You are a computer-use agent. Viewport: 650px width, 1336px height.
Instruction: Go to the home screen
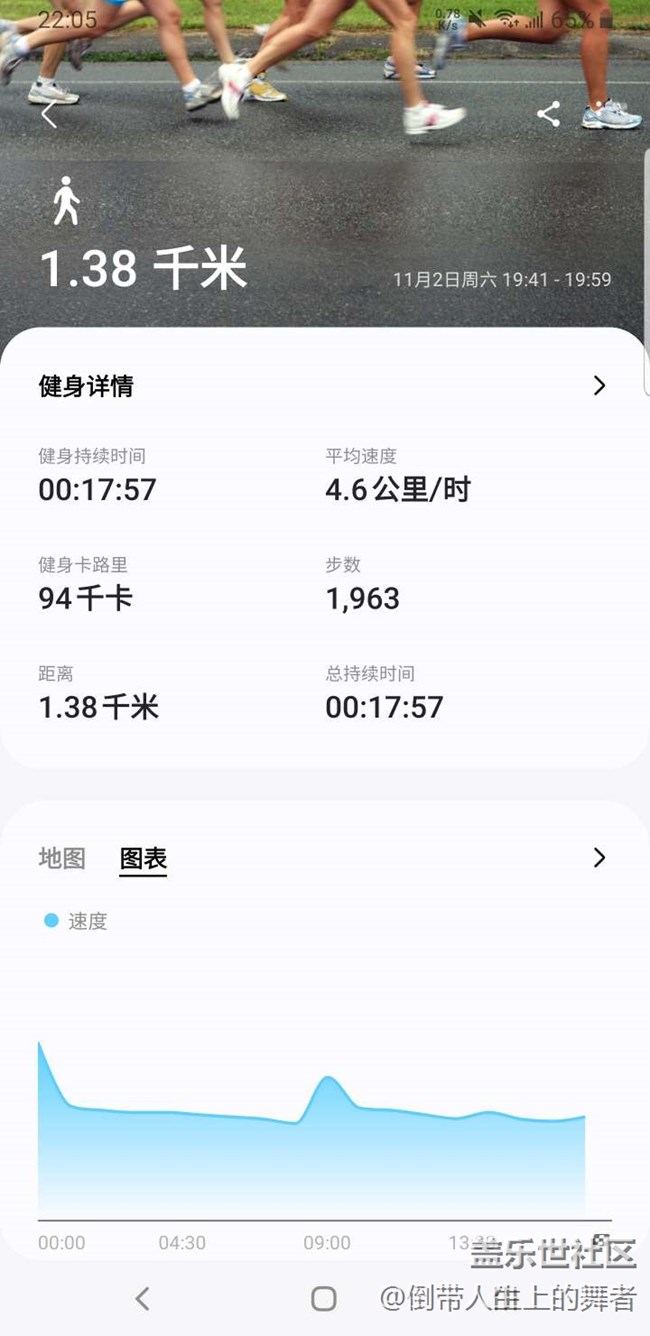(x=323, y=1298)
